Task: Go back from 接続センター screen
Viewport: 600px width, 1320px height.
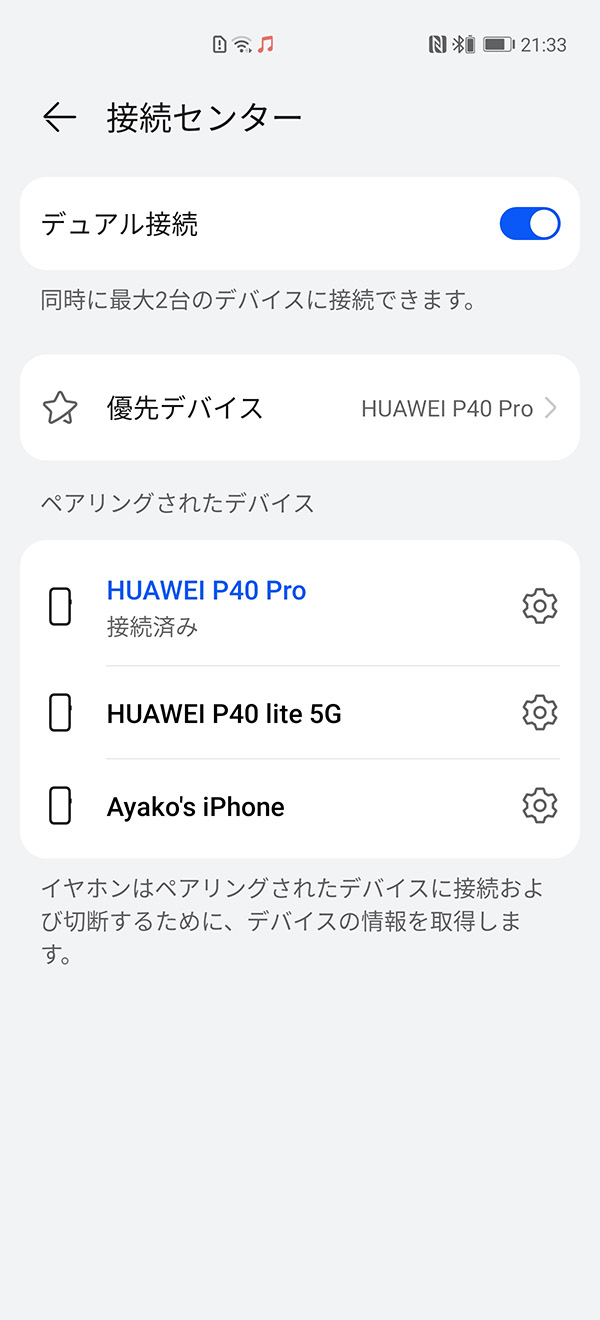Action: click(x=59, y=118)
